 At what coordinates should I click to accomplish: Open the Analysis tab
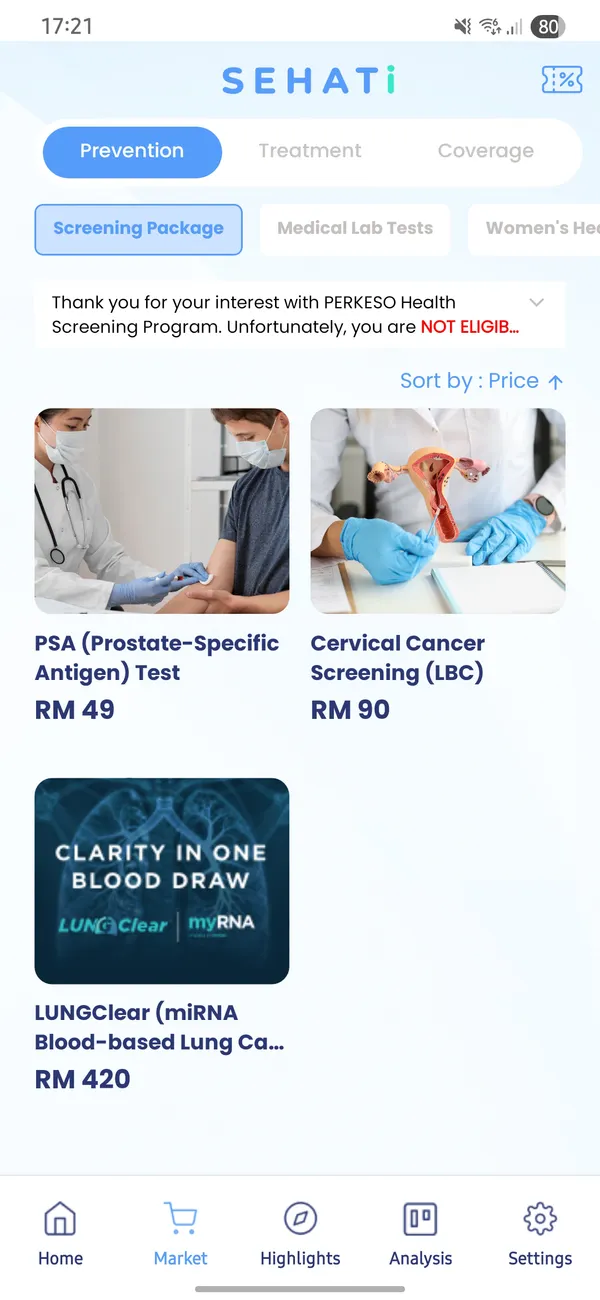[x=420, y=1234]
